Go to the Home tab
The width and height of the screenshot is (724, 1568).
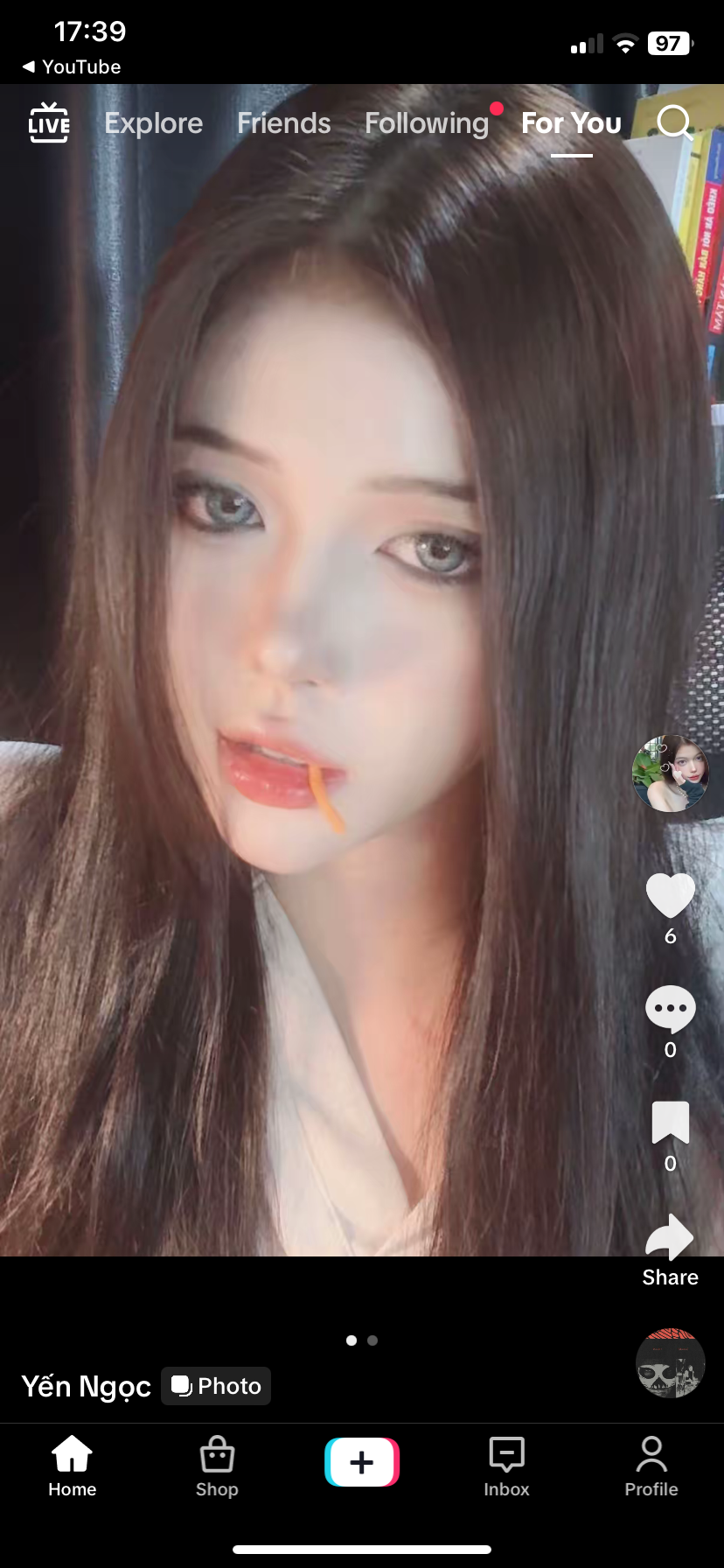click(x=73, y=1463)
